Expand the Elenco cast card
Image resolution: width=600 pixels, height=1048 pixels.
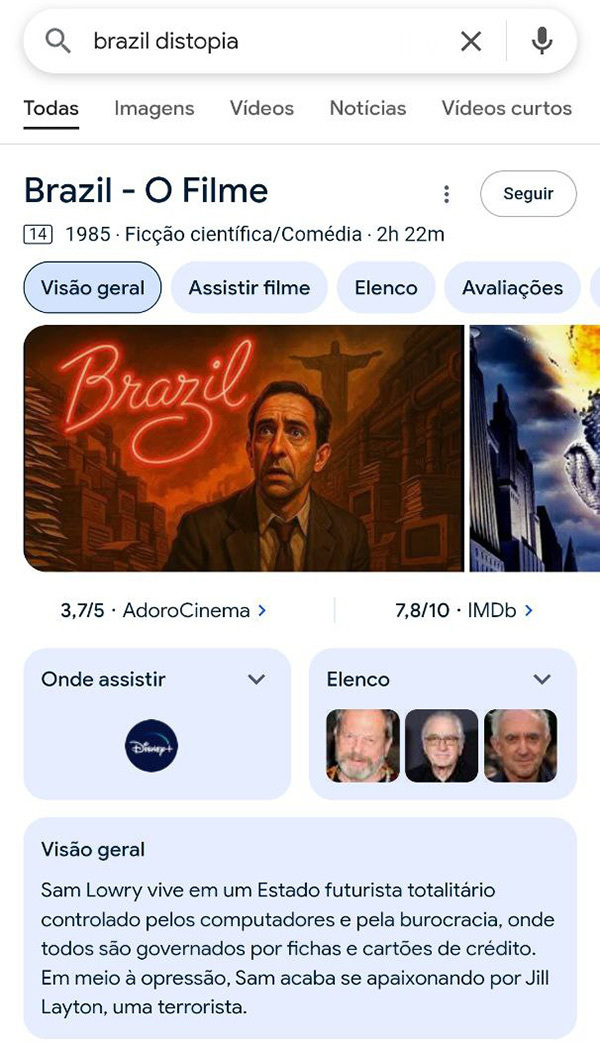tap(542, 680)
